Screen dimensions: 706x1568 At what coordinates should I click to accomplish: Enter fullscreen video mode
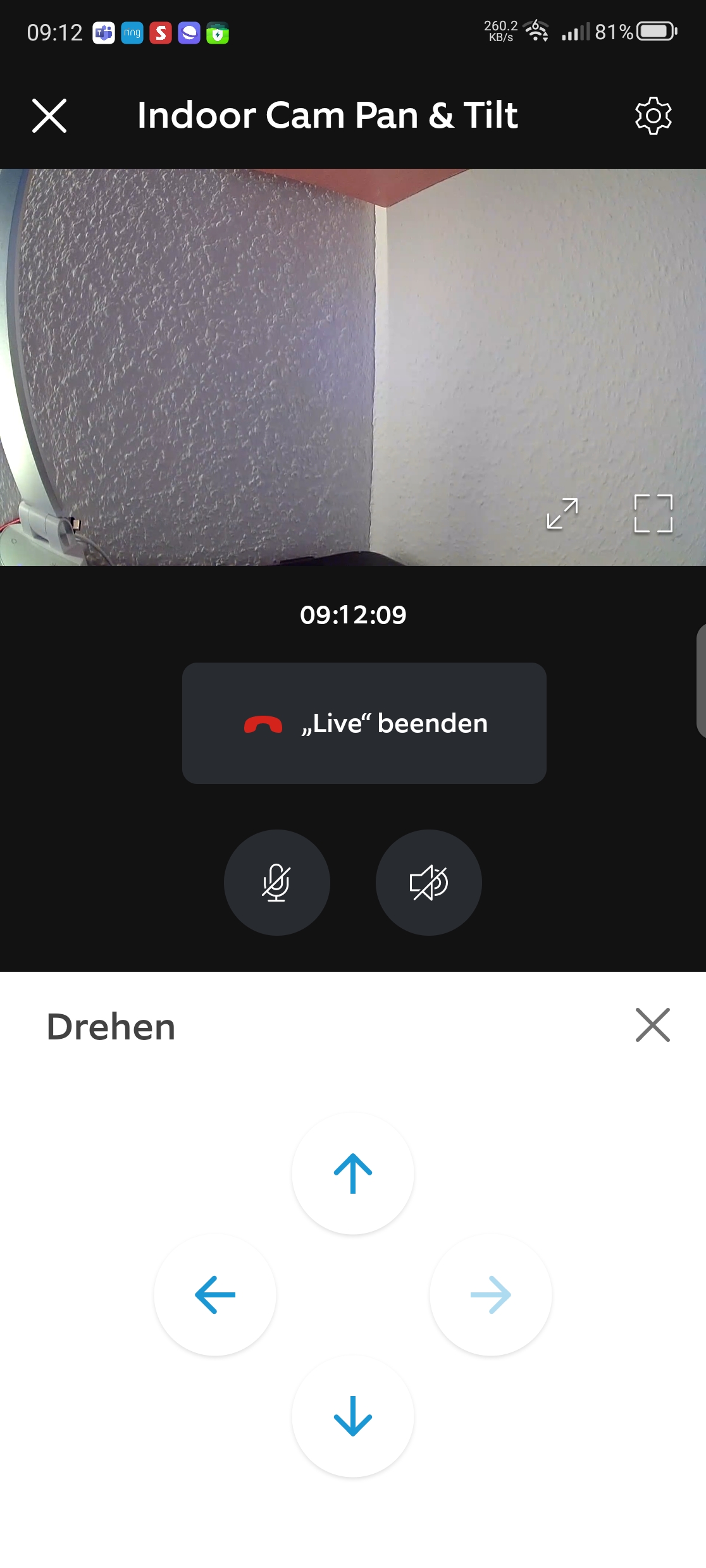point(653,513)
